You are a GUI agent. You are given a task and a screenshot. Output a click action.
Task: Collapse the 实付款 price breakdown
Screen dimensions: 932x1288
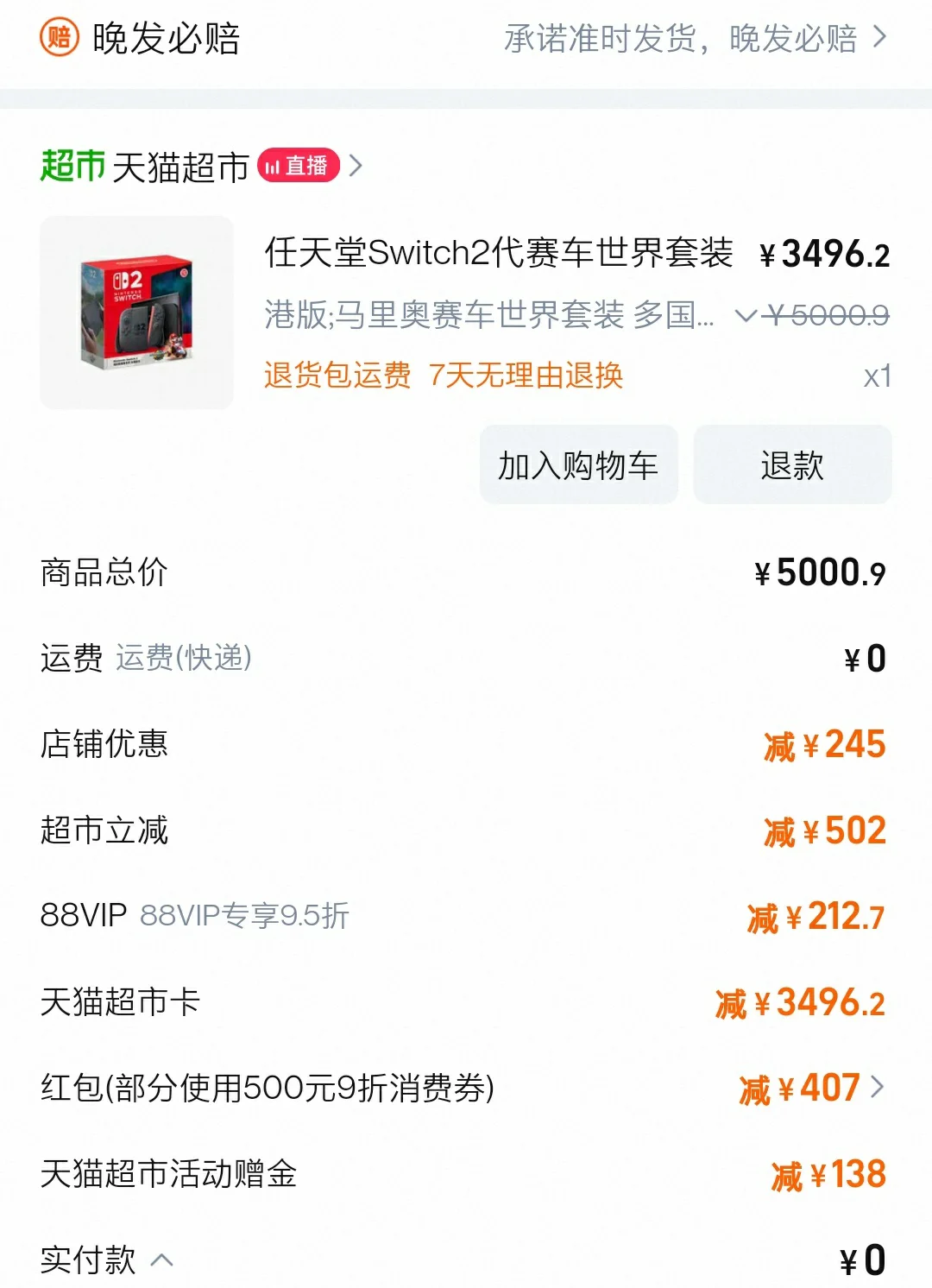pyautogui.click(x=161, y=1260)
